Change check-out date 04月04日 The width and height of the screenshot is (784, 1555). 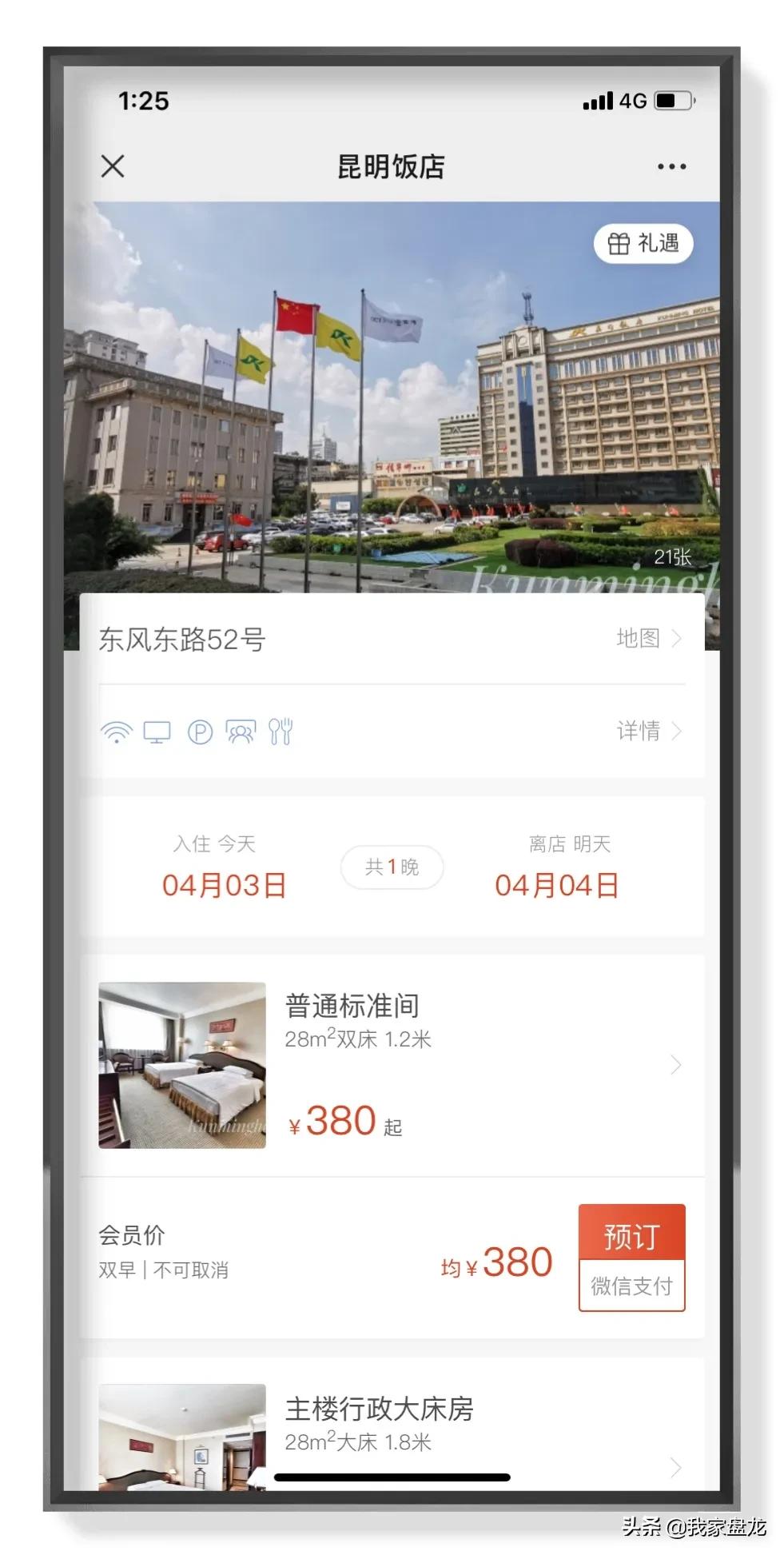[x=558, y=884]
